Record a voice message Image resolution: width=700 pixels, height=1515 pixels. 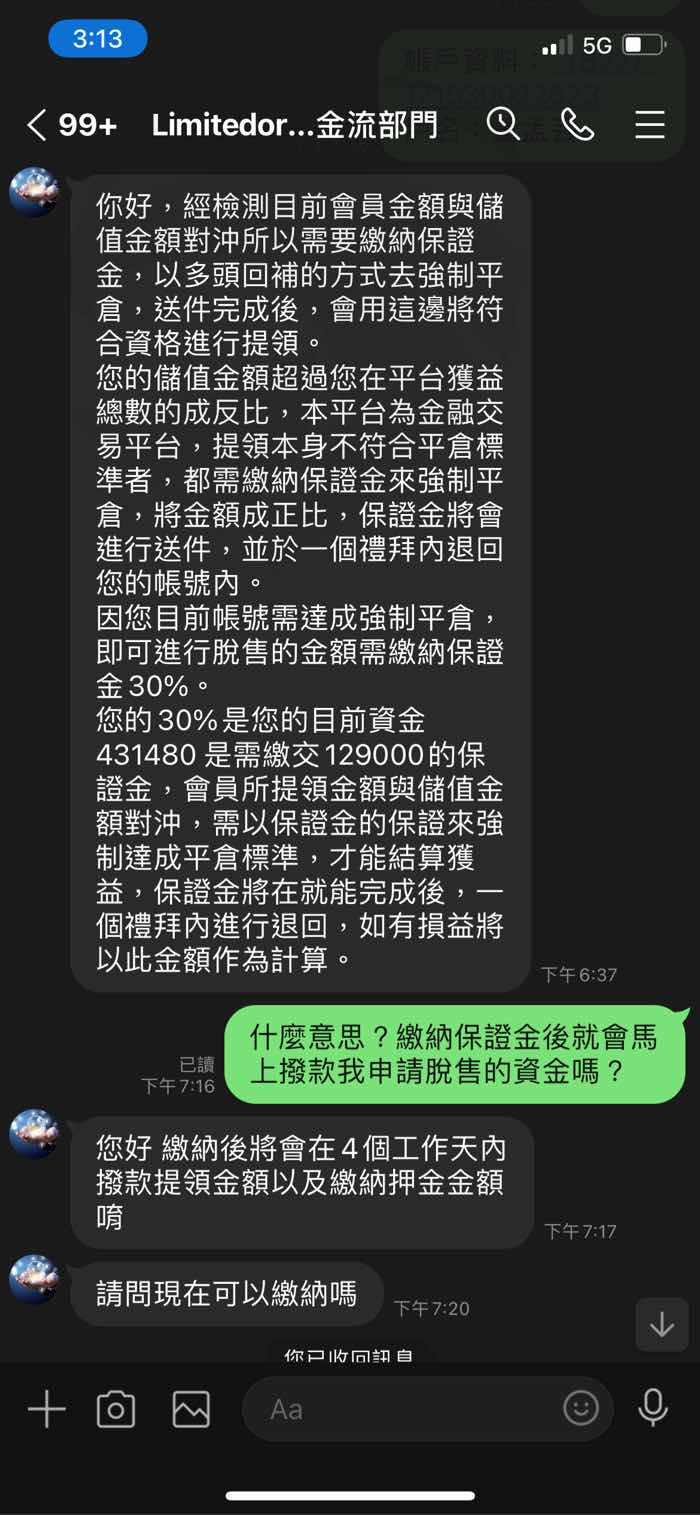tap(653, 1408)
